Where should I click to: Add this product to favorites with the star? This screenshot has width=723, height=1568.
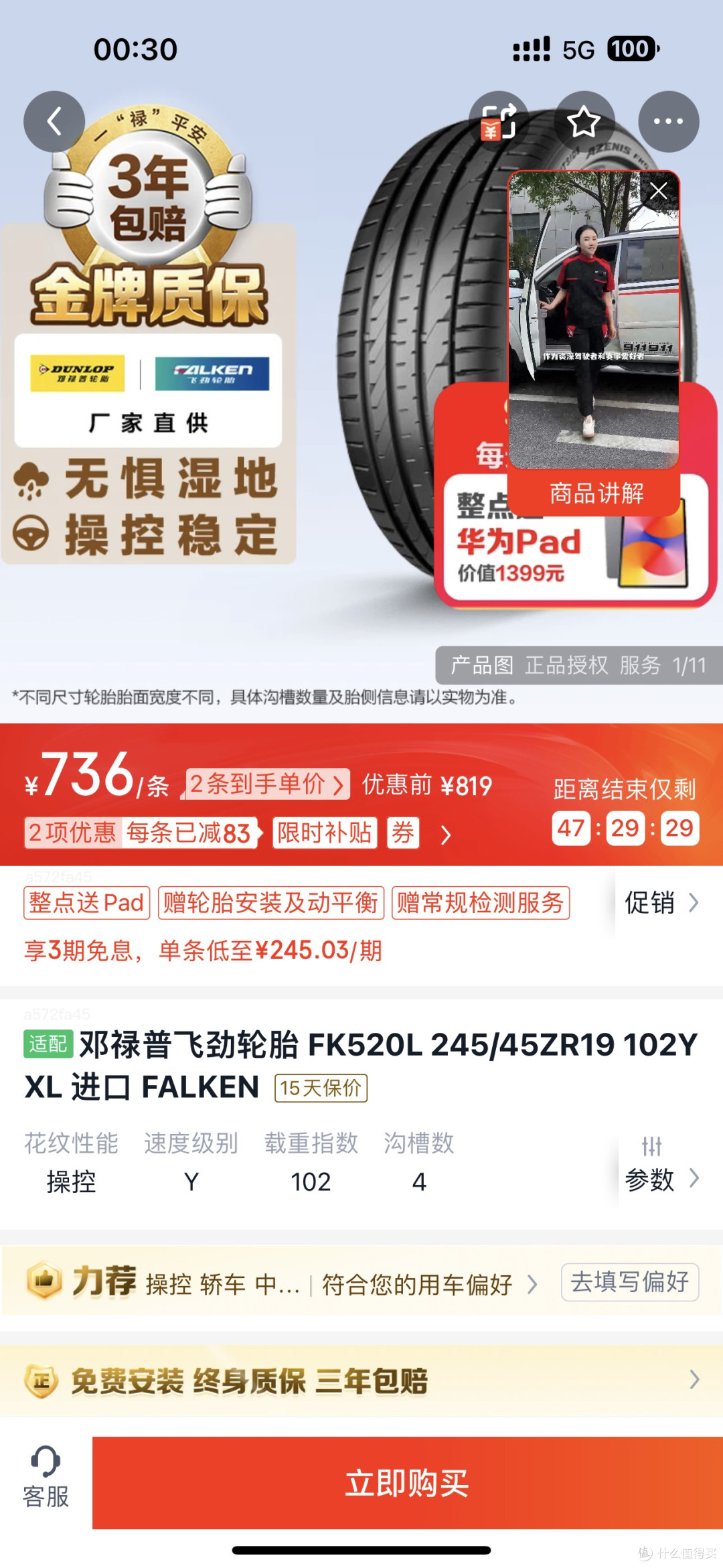[x=584, y=121]
